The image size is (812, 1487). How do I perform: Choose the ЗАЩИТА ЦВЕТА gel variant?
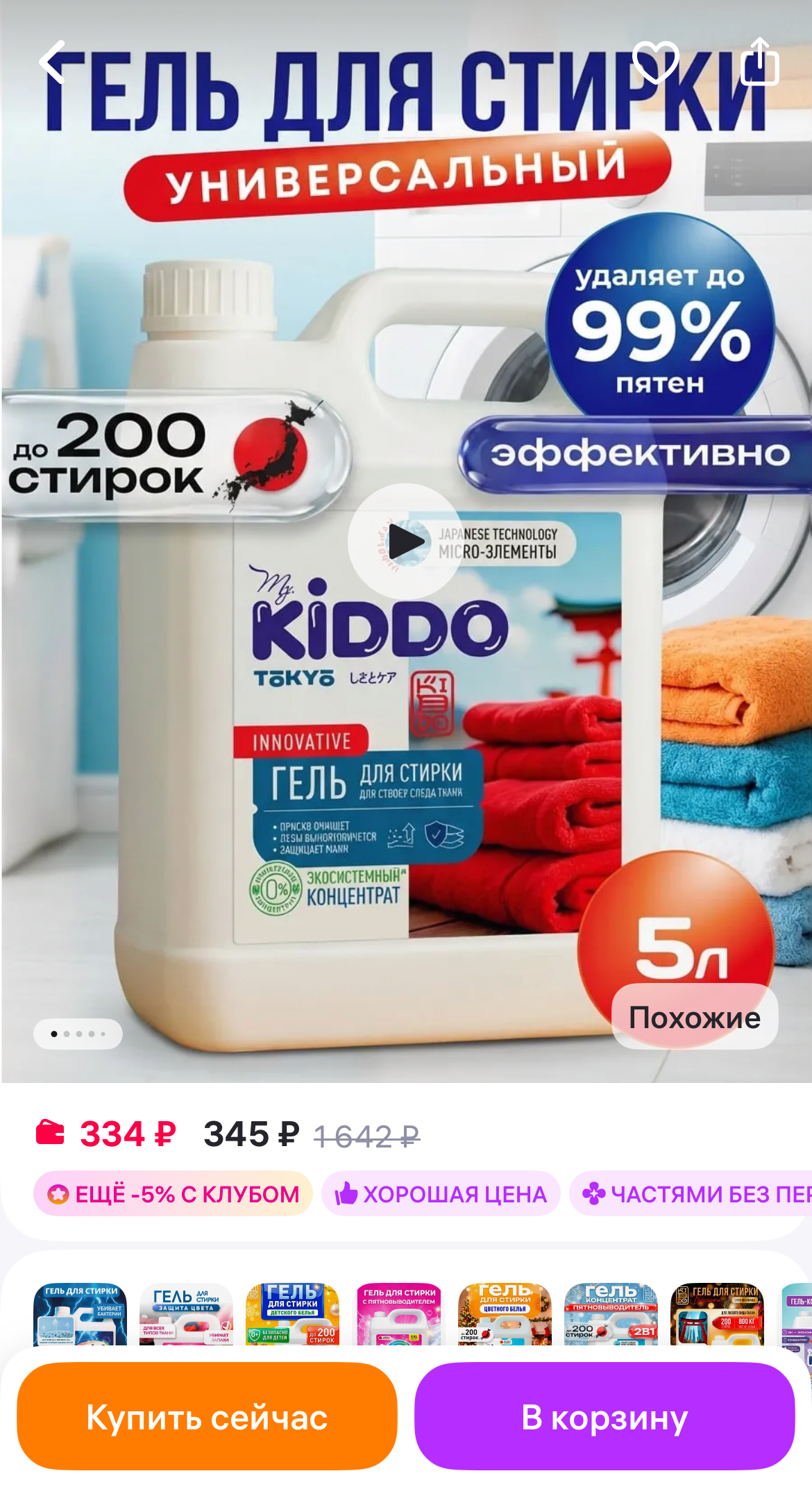tap(186, 1313)
